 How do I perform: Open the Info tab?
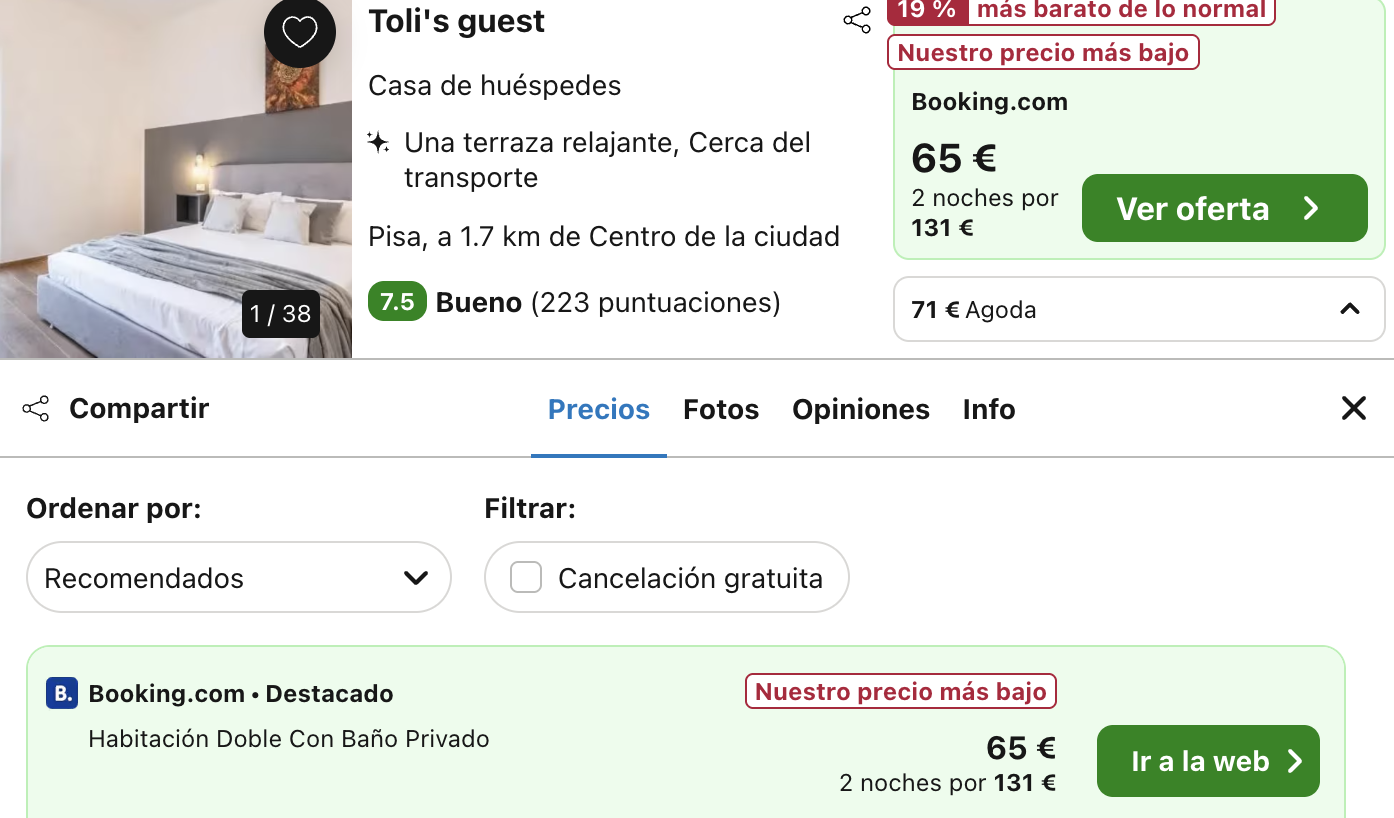click(x=989, y=410)
